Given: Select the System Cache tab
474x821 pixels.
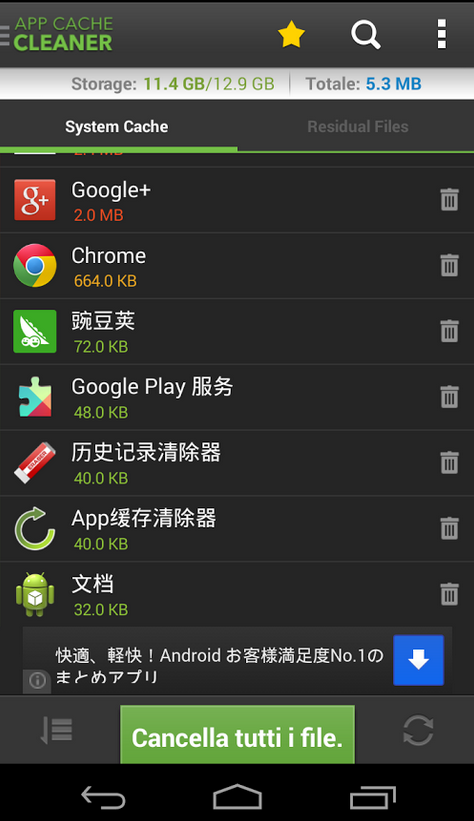Looking at the screenshot, I should tap(117, 126).
